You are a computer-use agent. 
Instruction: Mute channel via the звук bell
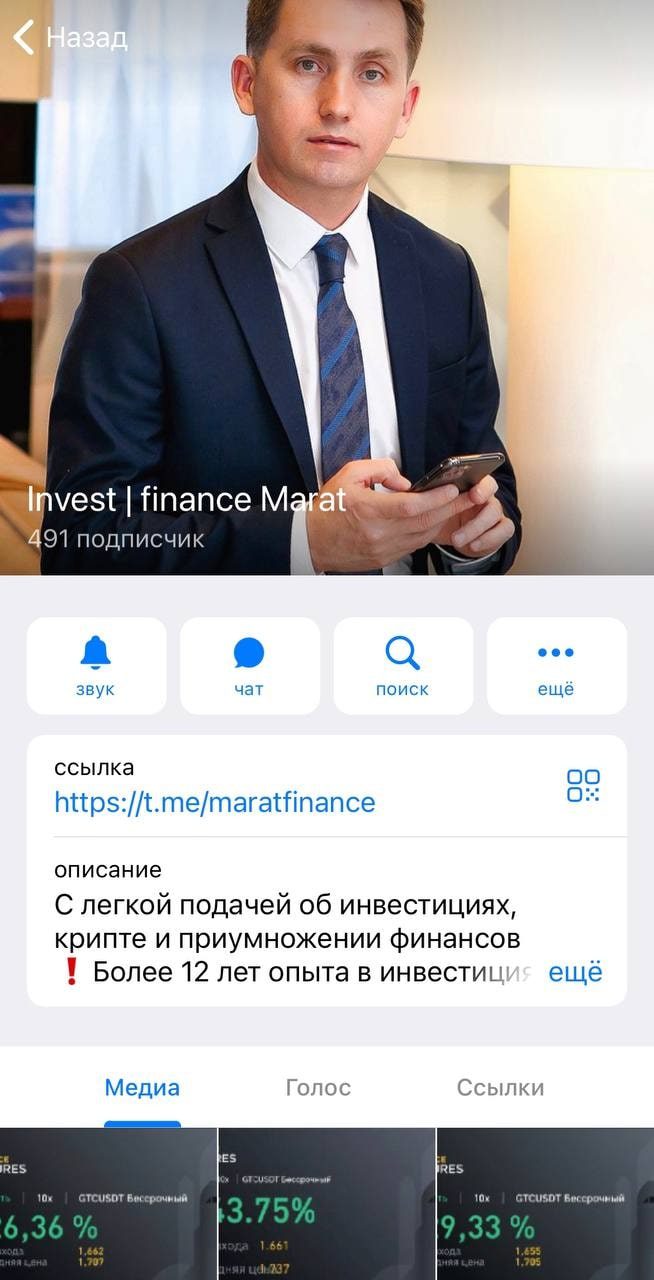pos(96,665)
